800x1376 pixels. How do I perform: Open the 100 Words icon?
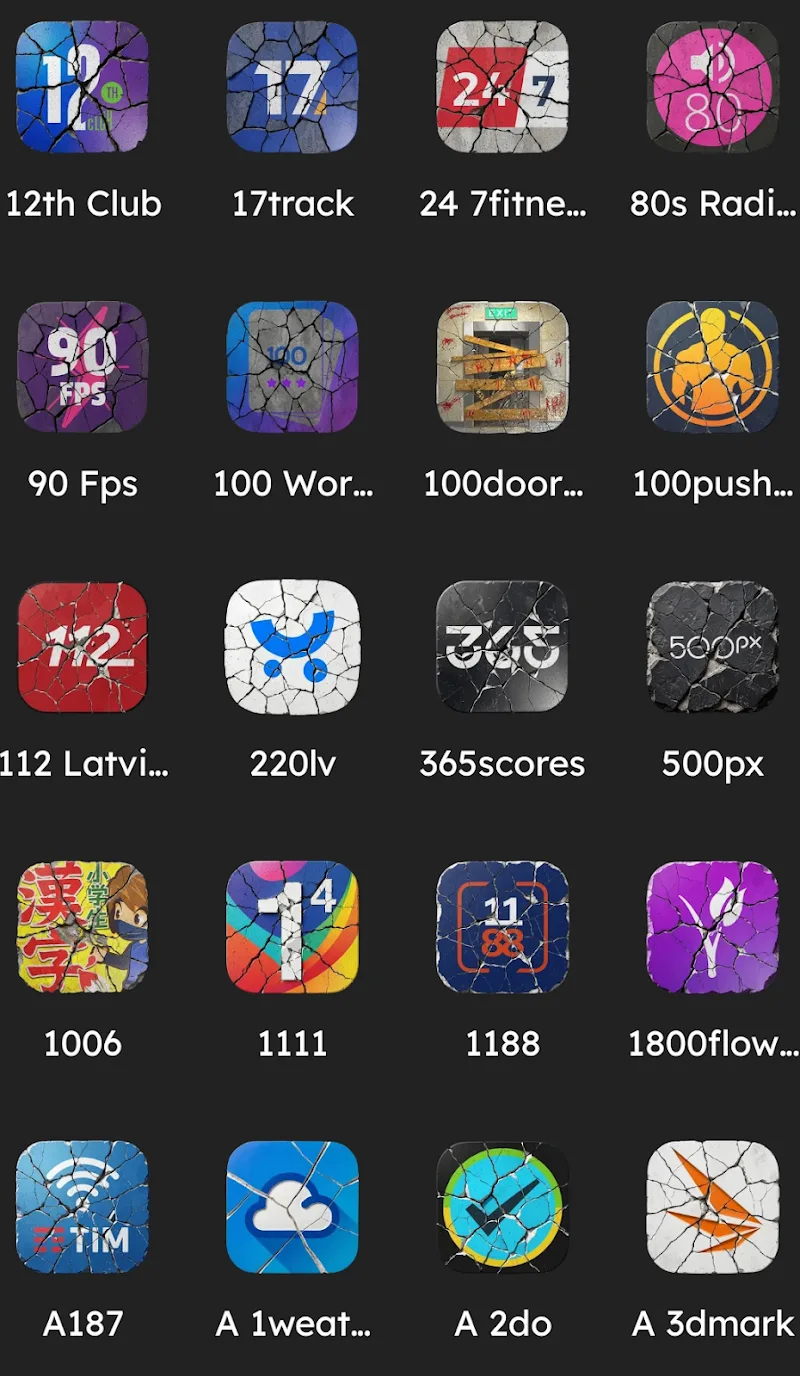pyautogui.click(x=293, y=367)
